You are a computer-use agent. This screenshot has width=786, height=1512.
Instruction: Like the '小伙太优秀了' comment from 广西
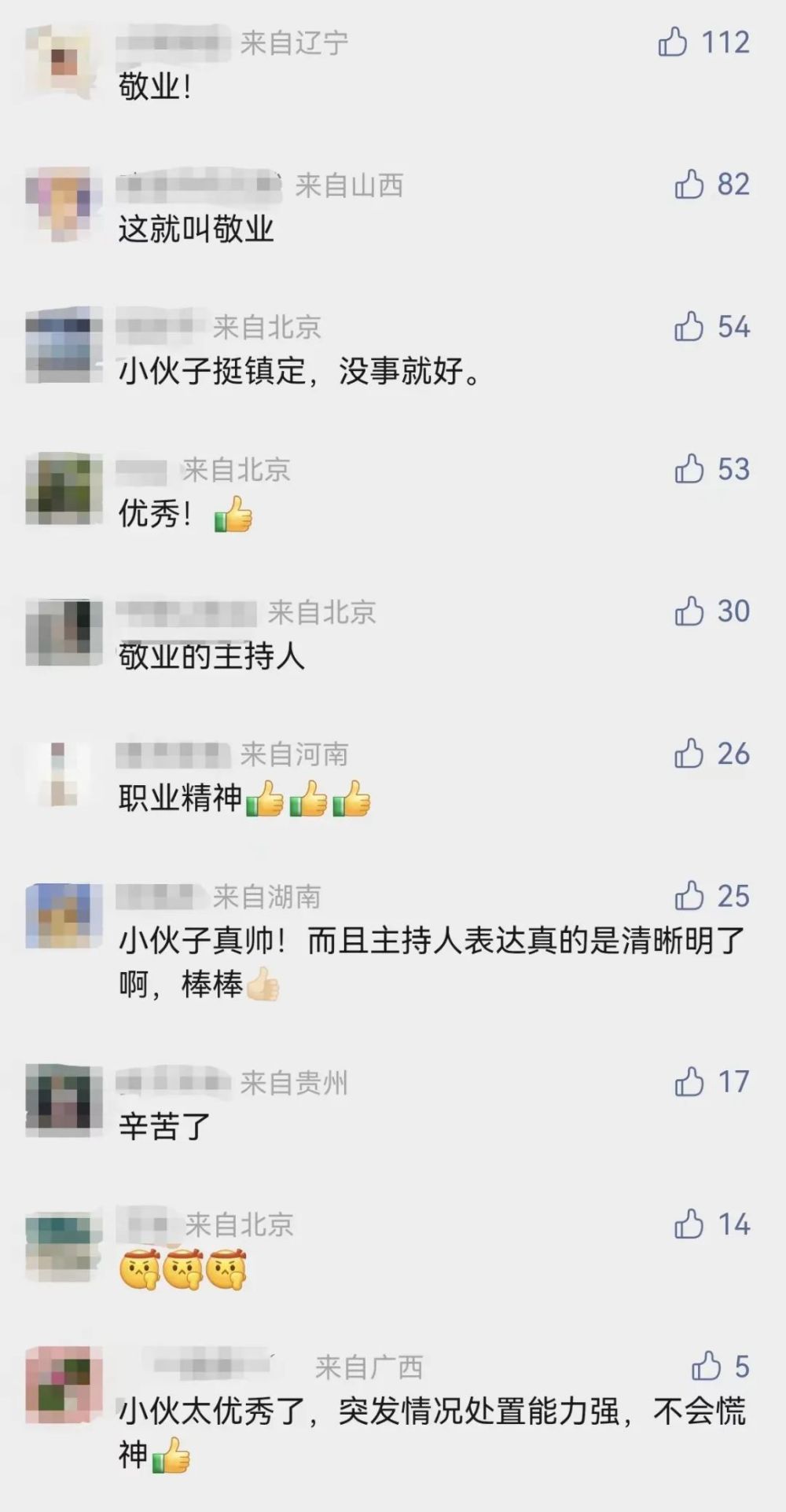click(706, 1367)
